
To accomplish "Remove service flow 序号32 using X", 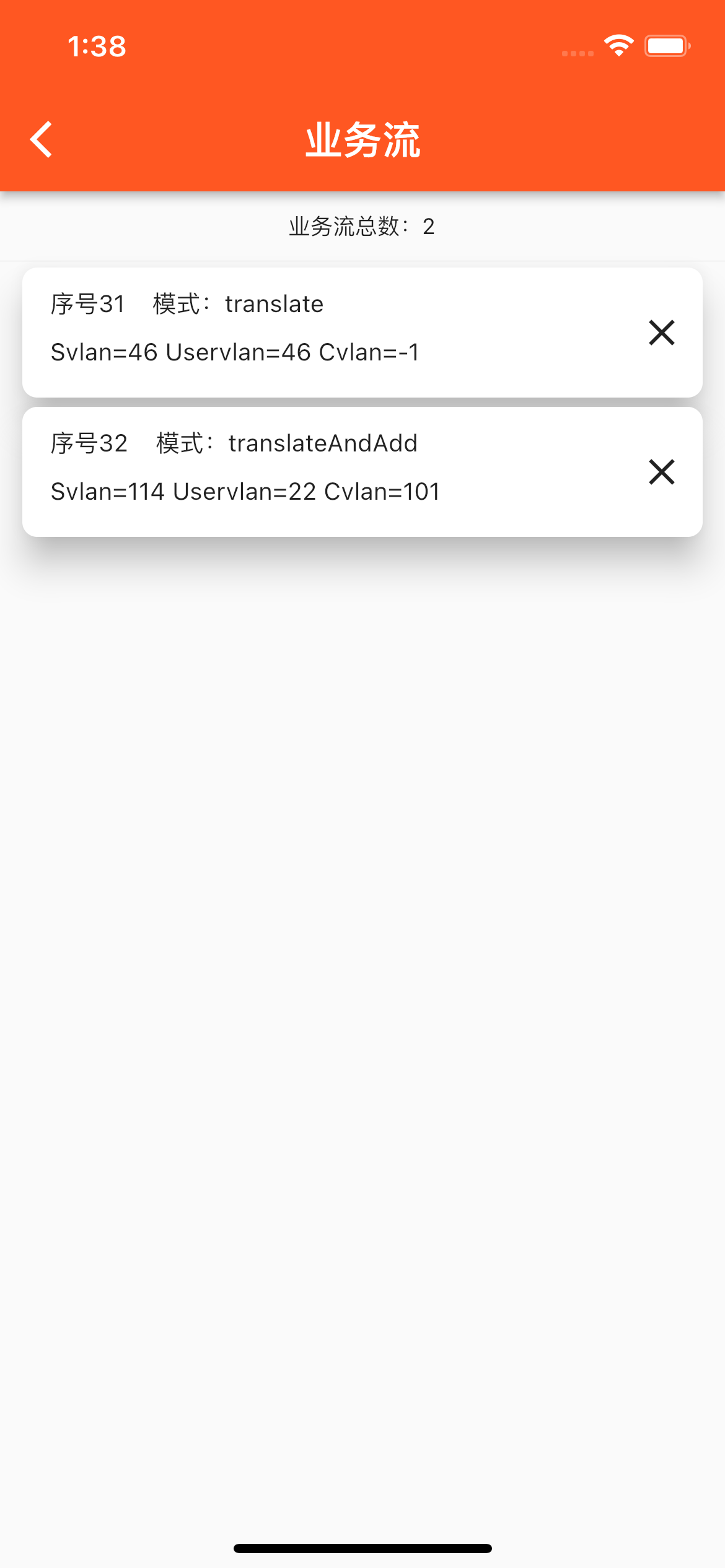I will [x=661, y=472].
